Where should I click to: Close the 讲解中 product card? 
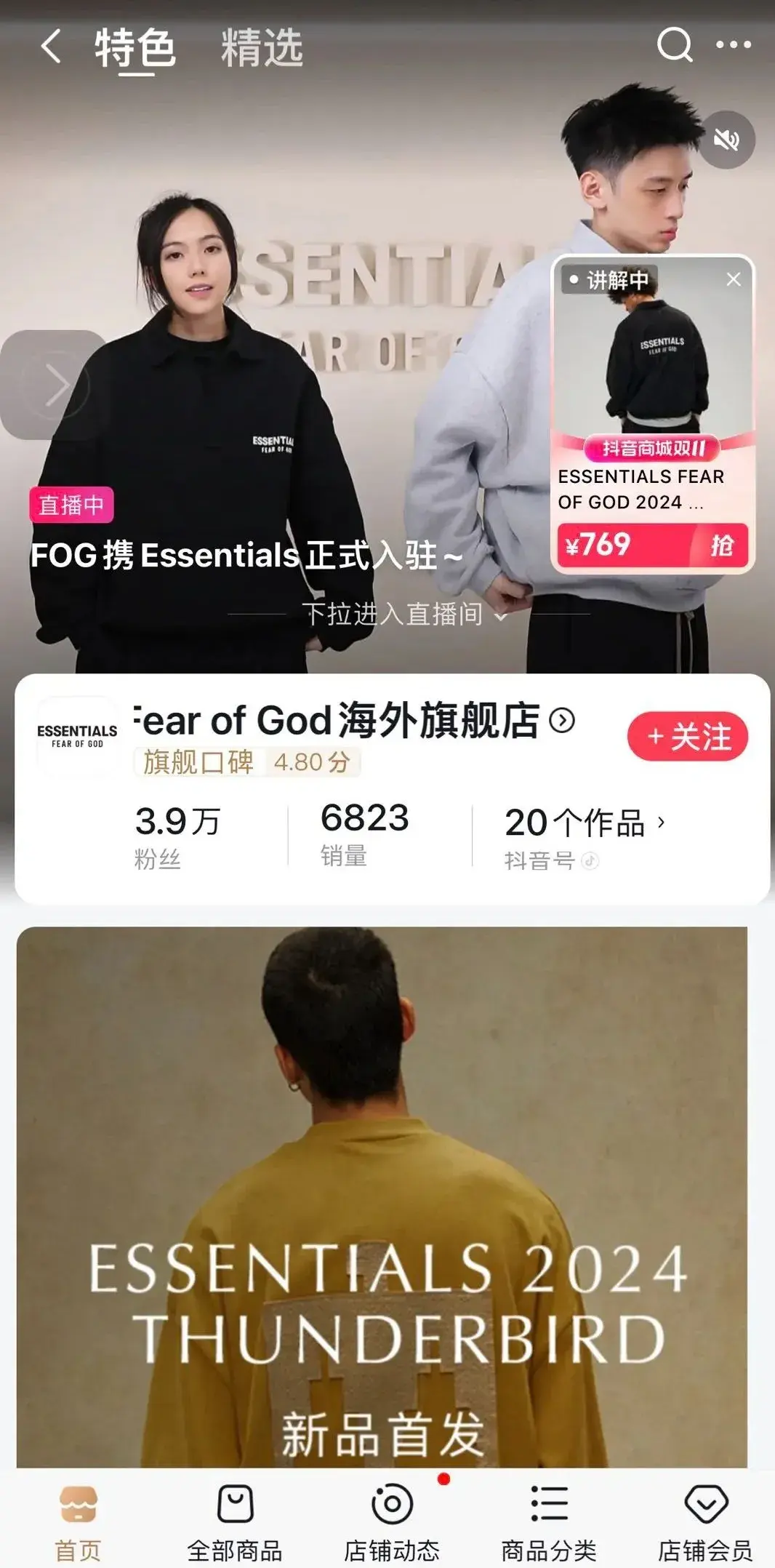click(x=734, y=279)
